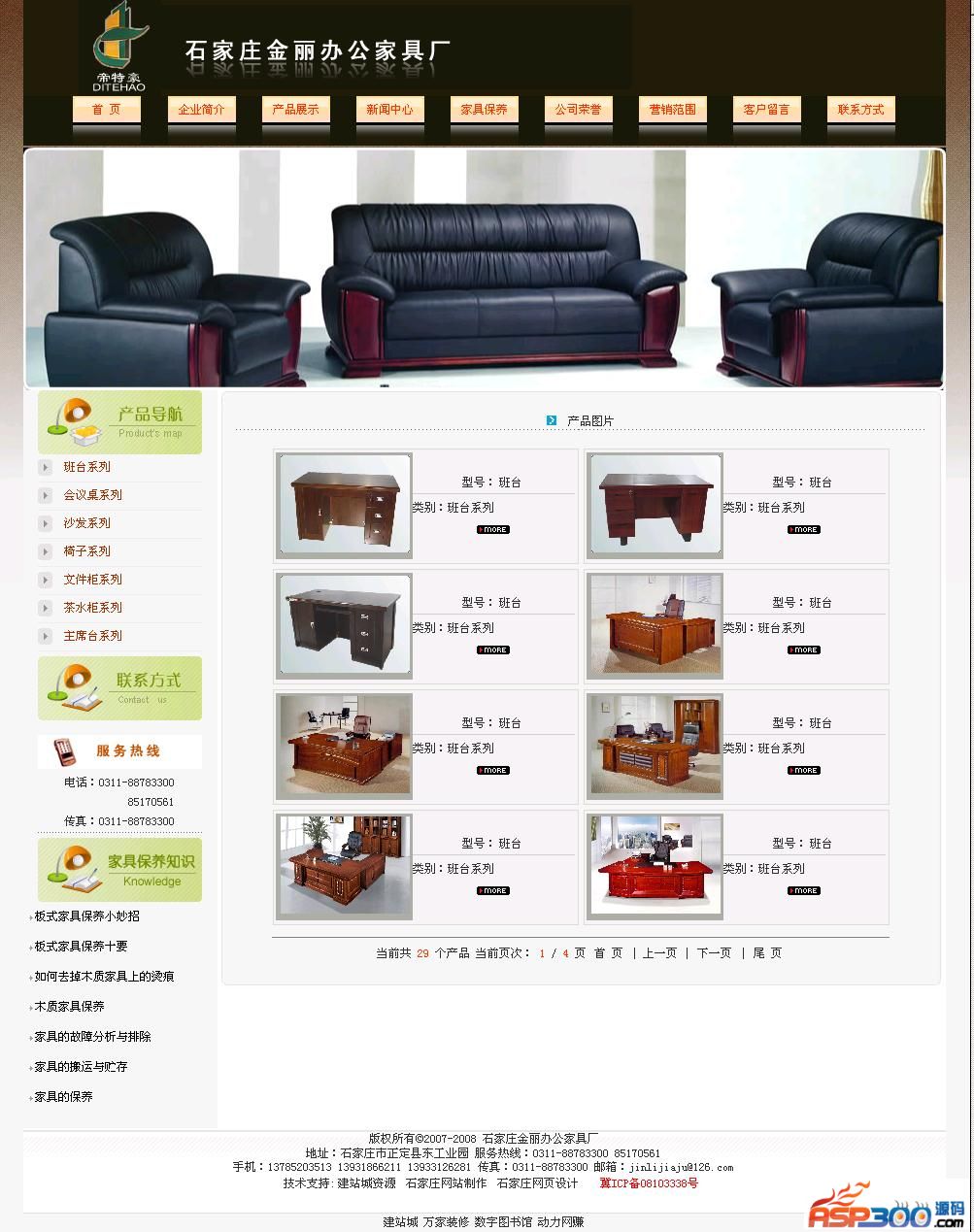This screenshot has height=1232, width=974.
Task: Go to the 下一页 next page
Action: pos(714,953)
